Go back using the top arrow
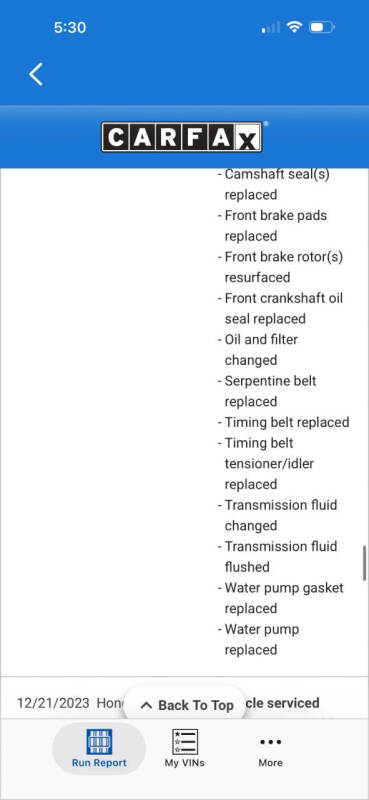 coord(36,74)
